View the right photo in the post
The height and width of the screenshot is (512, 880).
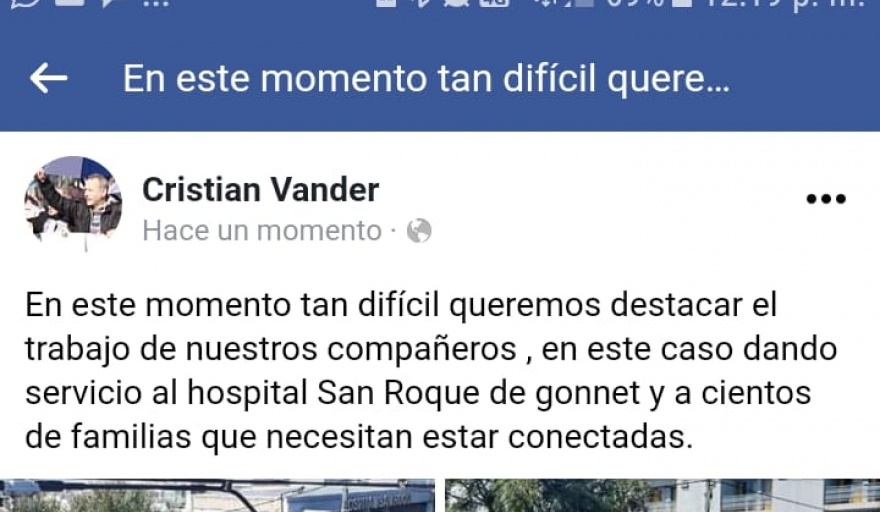[662, 497]
